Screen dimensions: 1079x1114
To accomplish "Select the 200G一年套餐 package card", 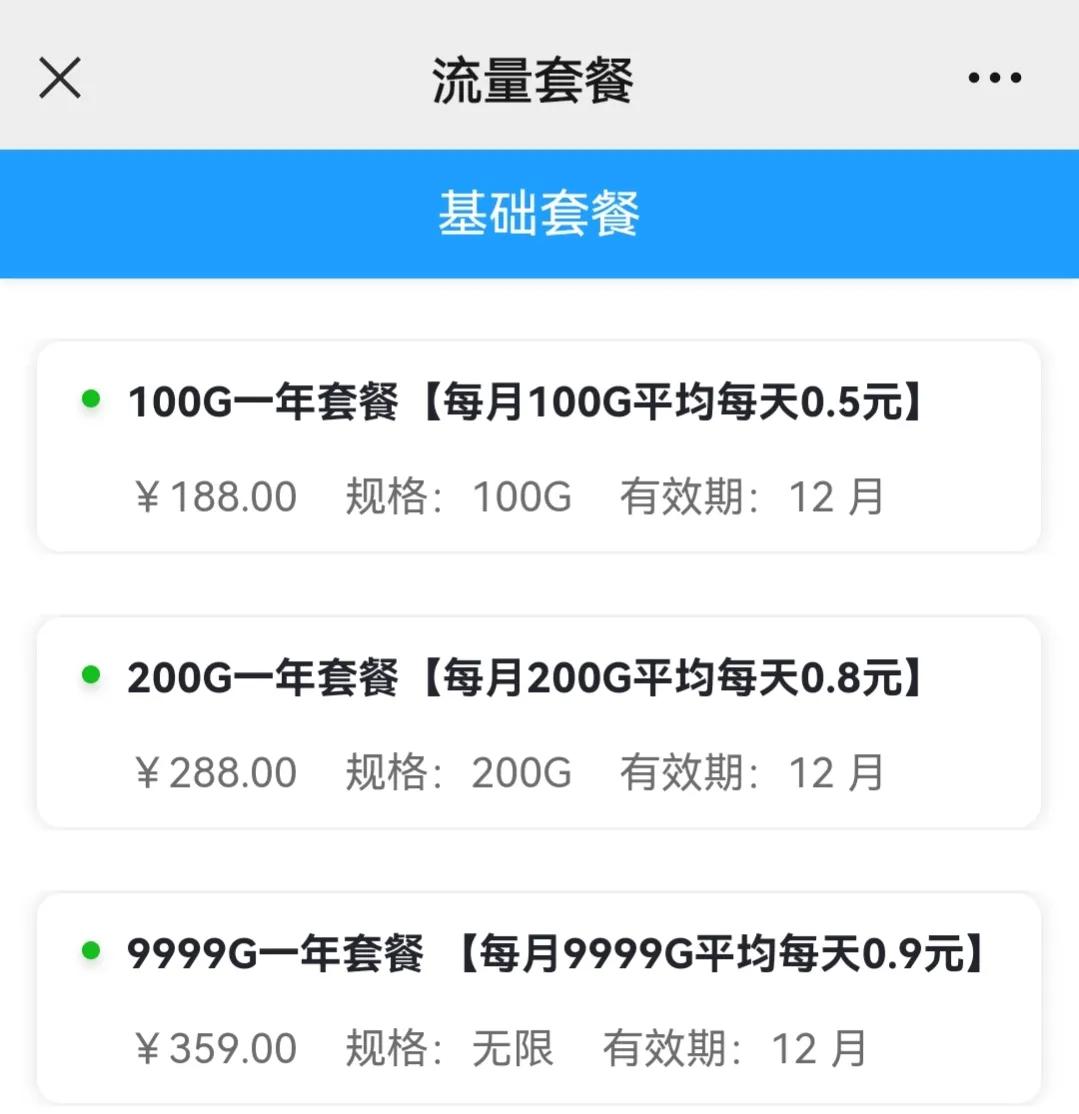I will 539,723.
